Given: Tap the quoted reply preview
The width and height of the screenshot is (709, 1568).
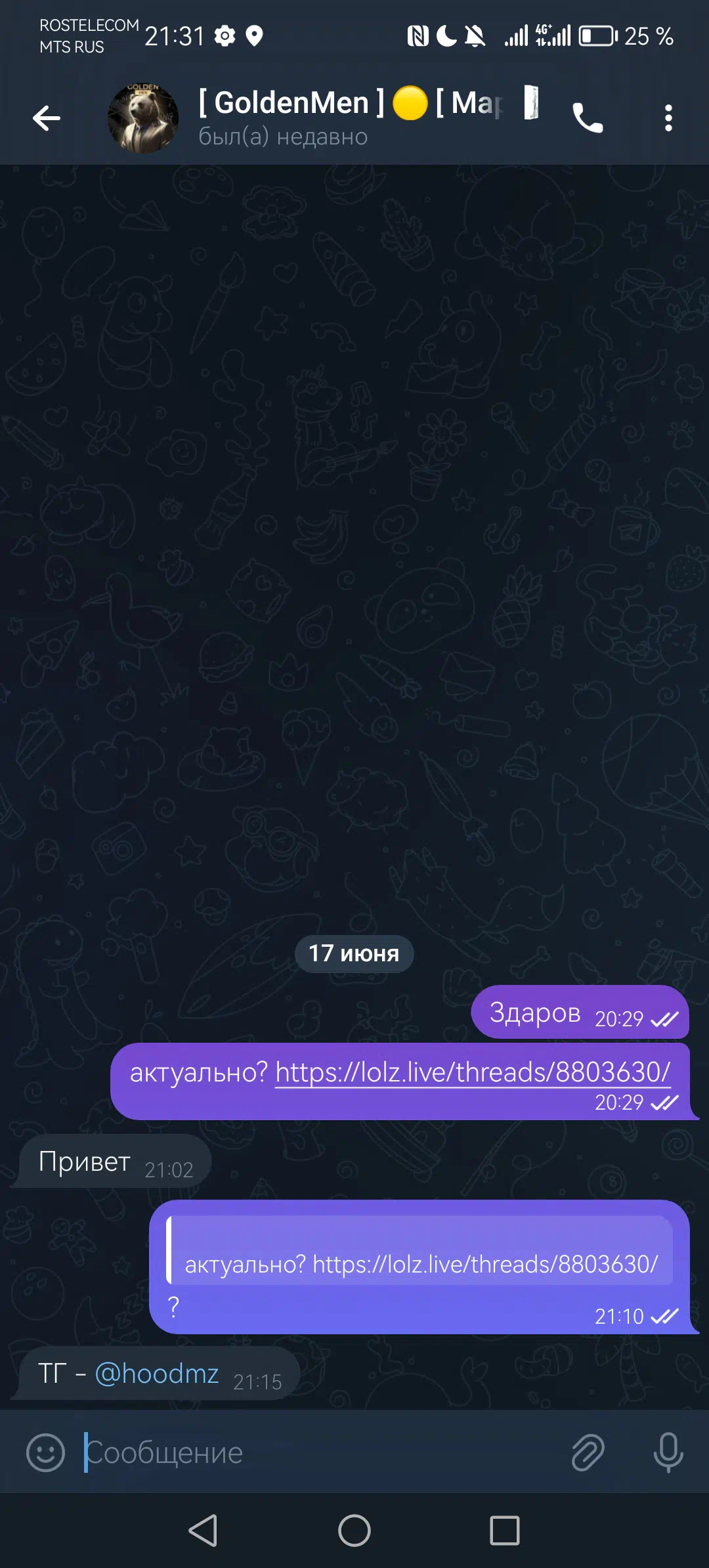Looking at the screenshot, I should click(420, 1250).
